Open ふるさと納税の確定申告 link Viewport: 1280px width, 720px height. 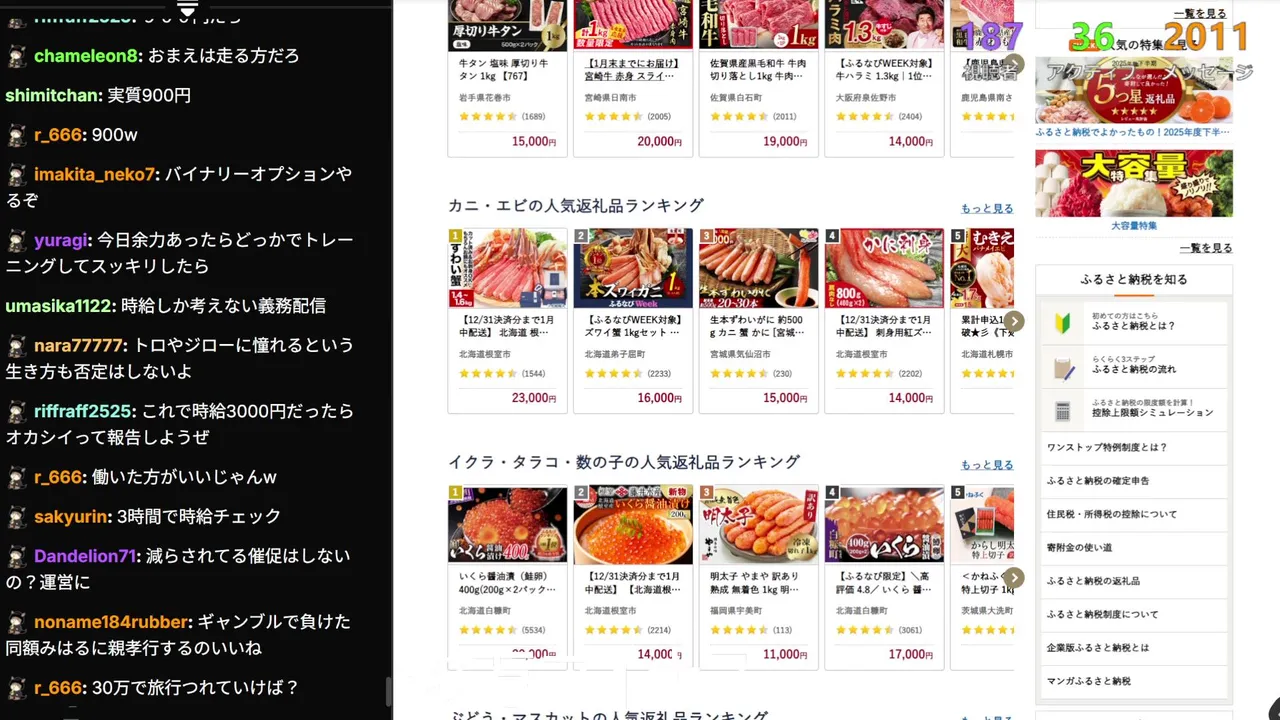(1097, 480)
